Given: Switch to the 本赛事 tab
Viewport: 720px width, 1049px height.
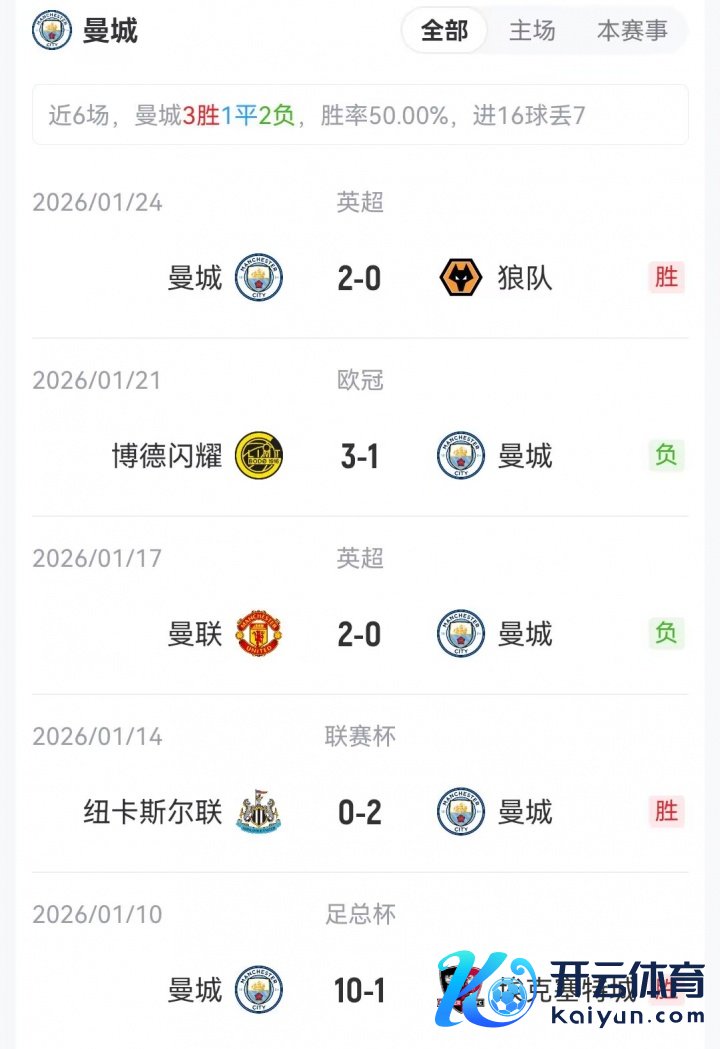Looking at the screenshot, I should pos(632,31).
